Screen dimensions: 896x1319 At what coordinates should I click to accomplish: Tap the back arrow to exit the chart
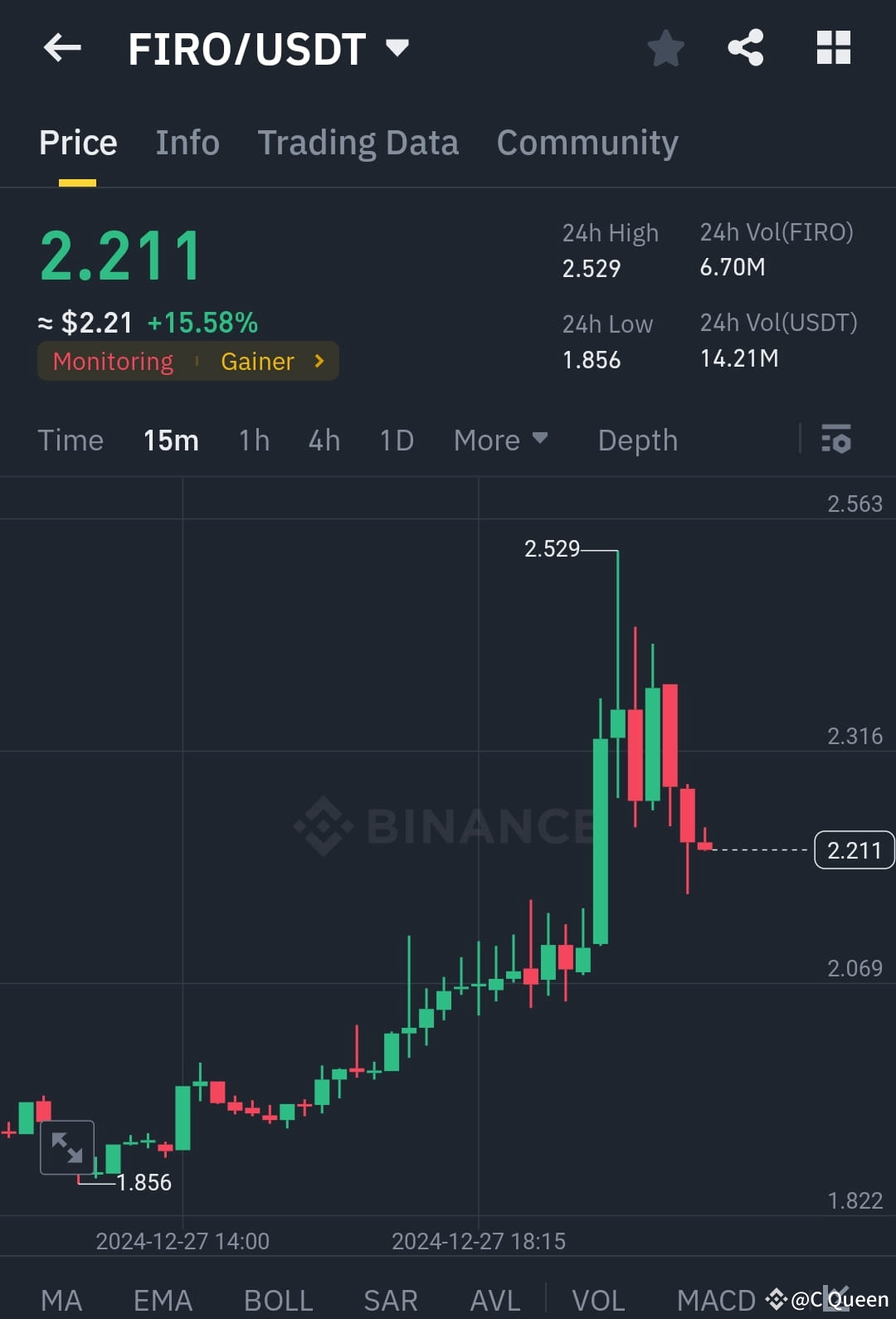(x=61, y=47)
